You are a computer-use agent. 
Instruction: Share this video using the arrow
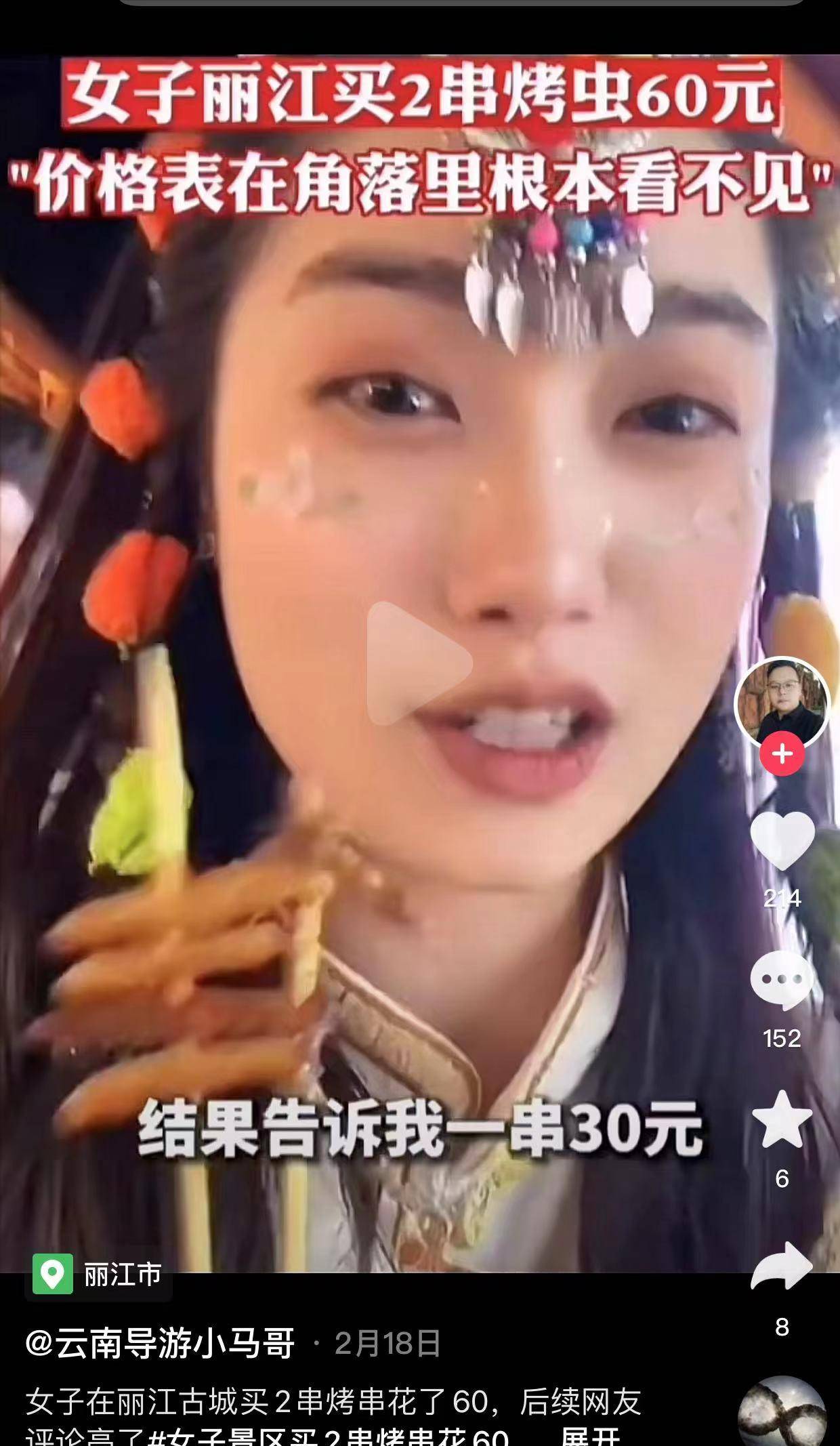pyautogui.click(x=782, y=1266)
